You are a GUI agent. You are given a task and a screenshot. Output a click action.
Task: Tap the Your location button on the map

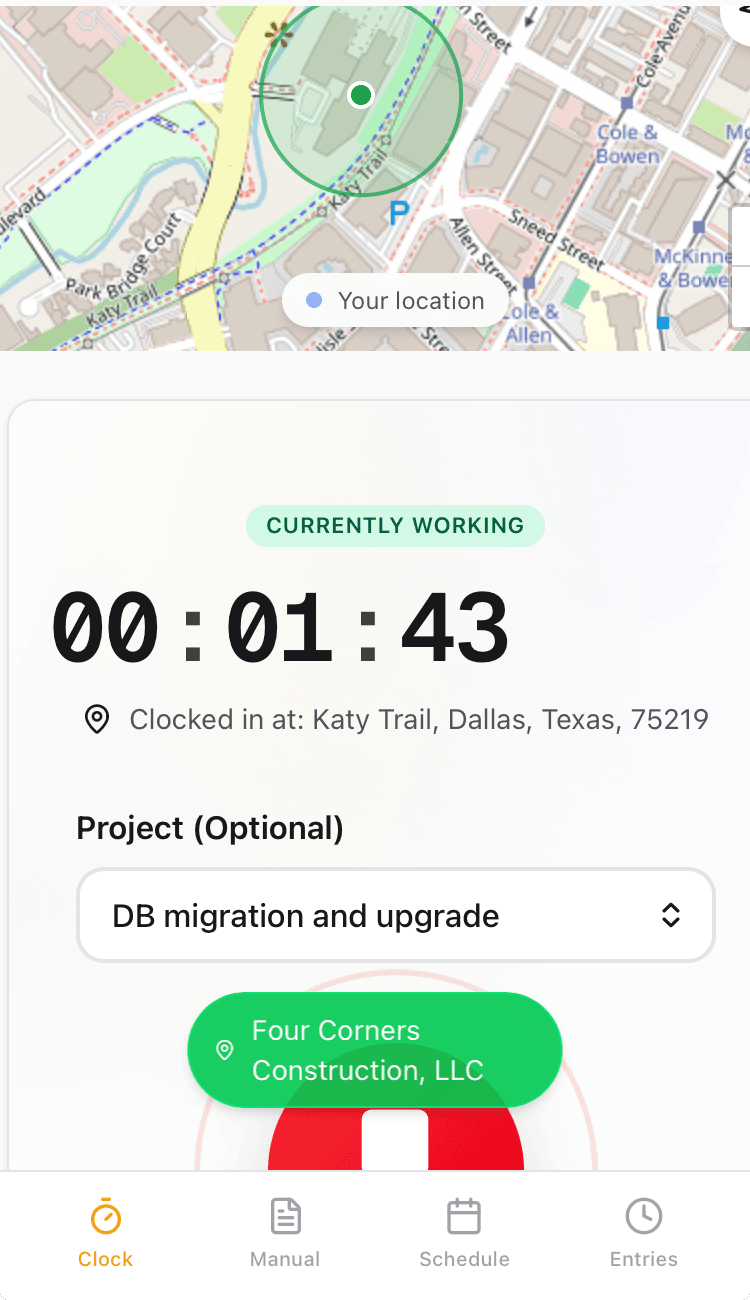(395, 300)
